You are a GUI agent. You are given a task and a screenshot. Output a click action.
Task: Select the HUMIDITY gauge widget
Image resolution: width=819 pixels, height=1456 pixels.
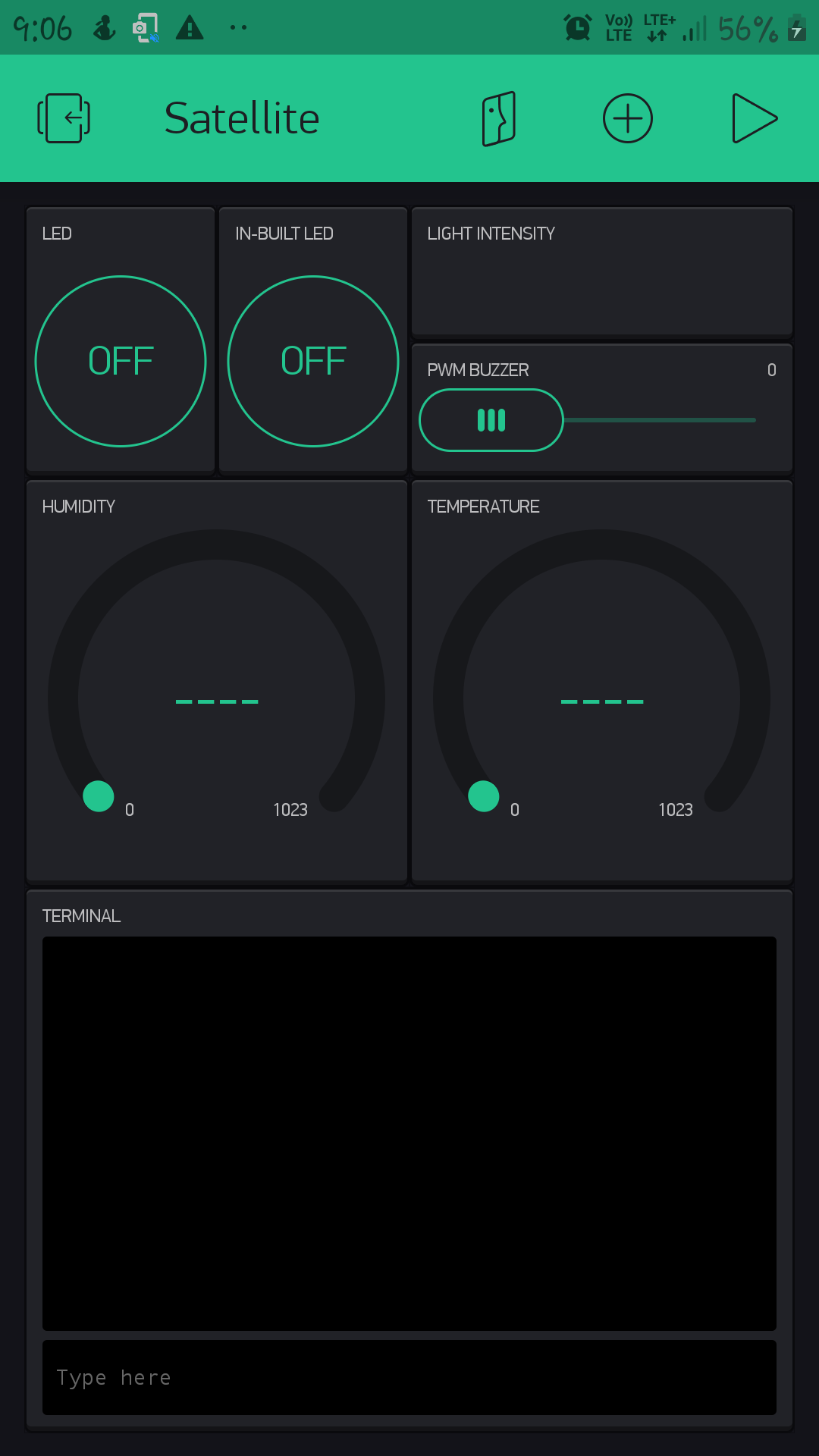[x=217, y=682]
